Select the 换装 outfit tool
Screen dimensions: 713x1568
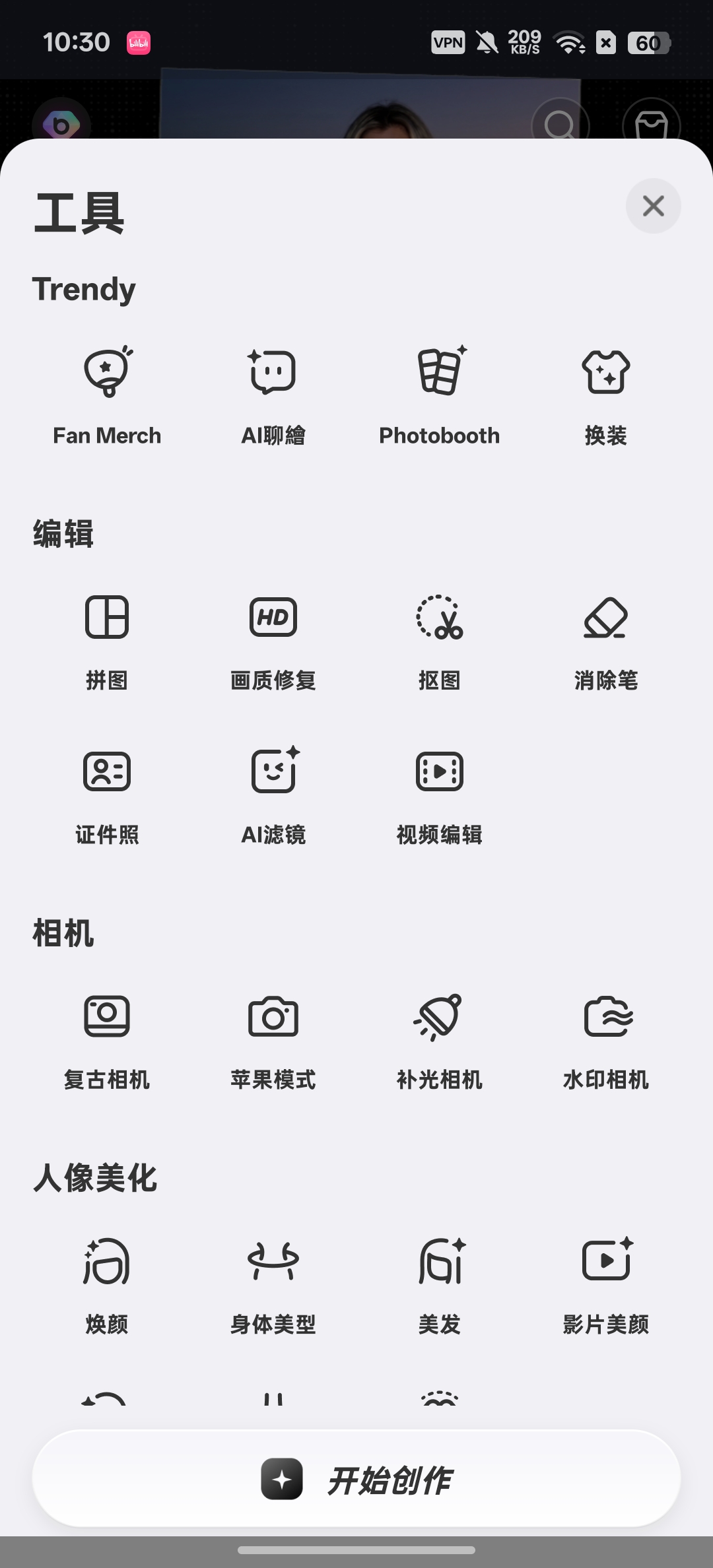(606, 396)
